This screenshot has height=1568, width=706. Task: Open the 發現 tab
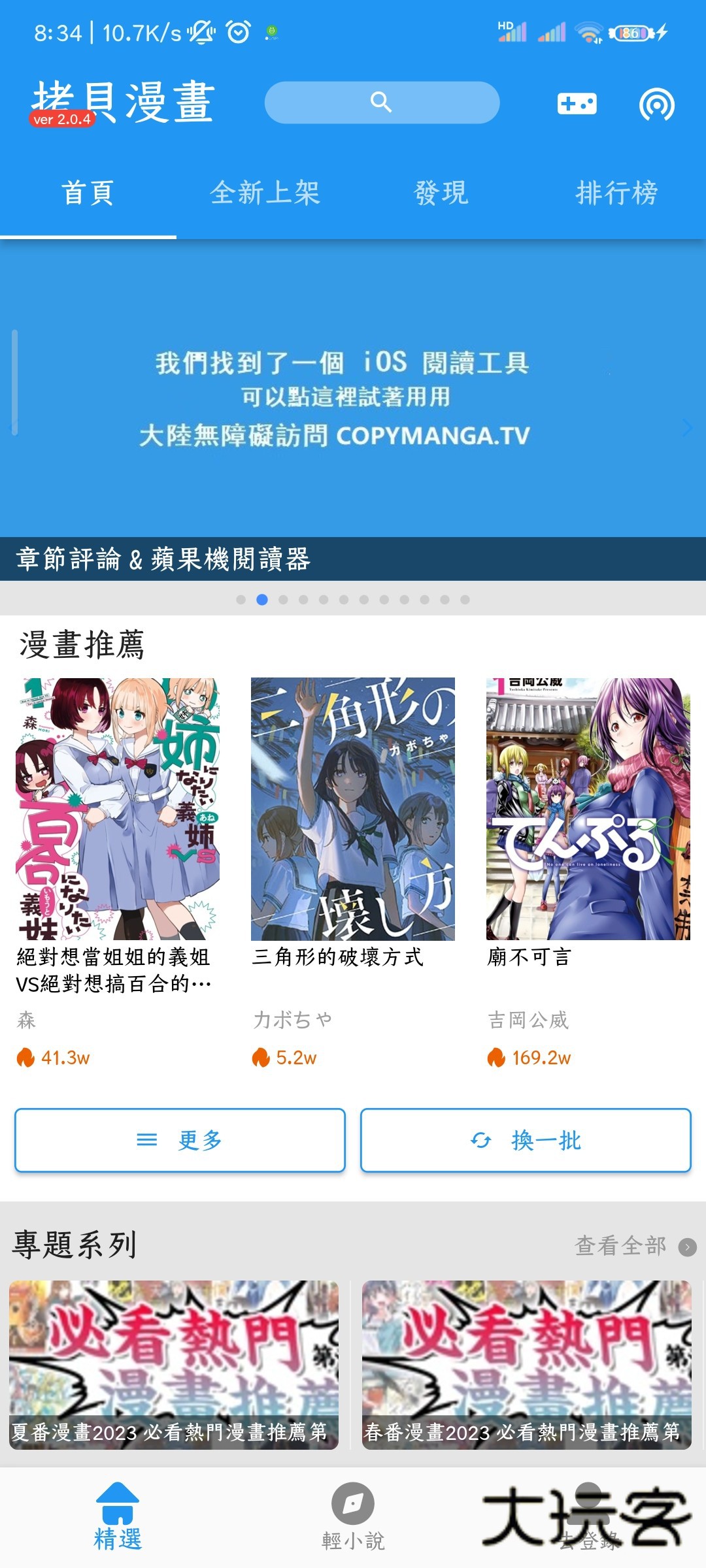[441, 191]
